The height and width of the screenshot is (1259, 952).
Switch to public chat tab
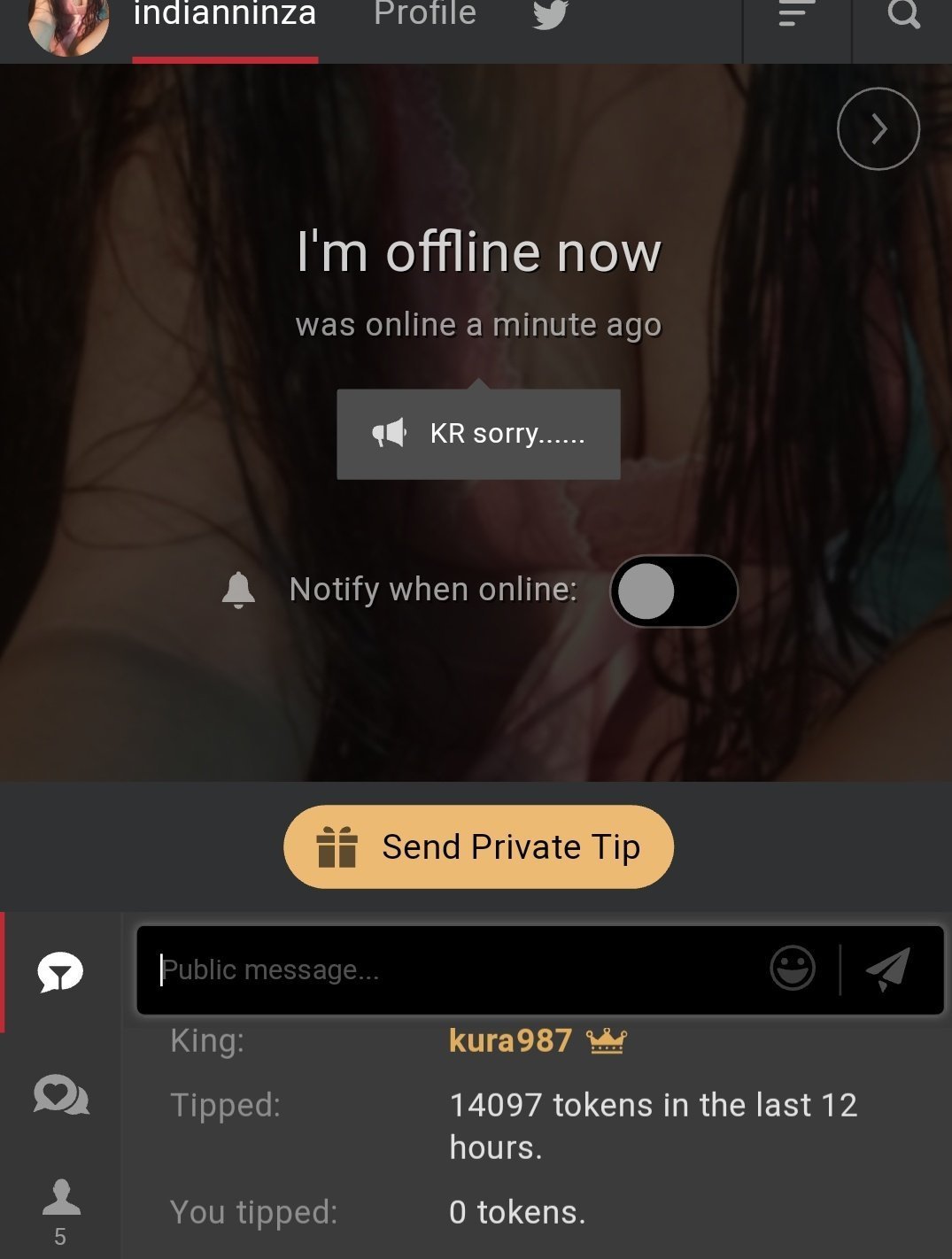(x=60, y=972)
